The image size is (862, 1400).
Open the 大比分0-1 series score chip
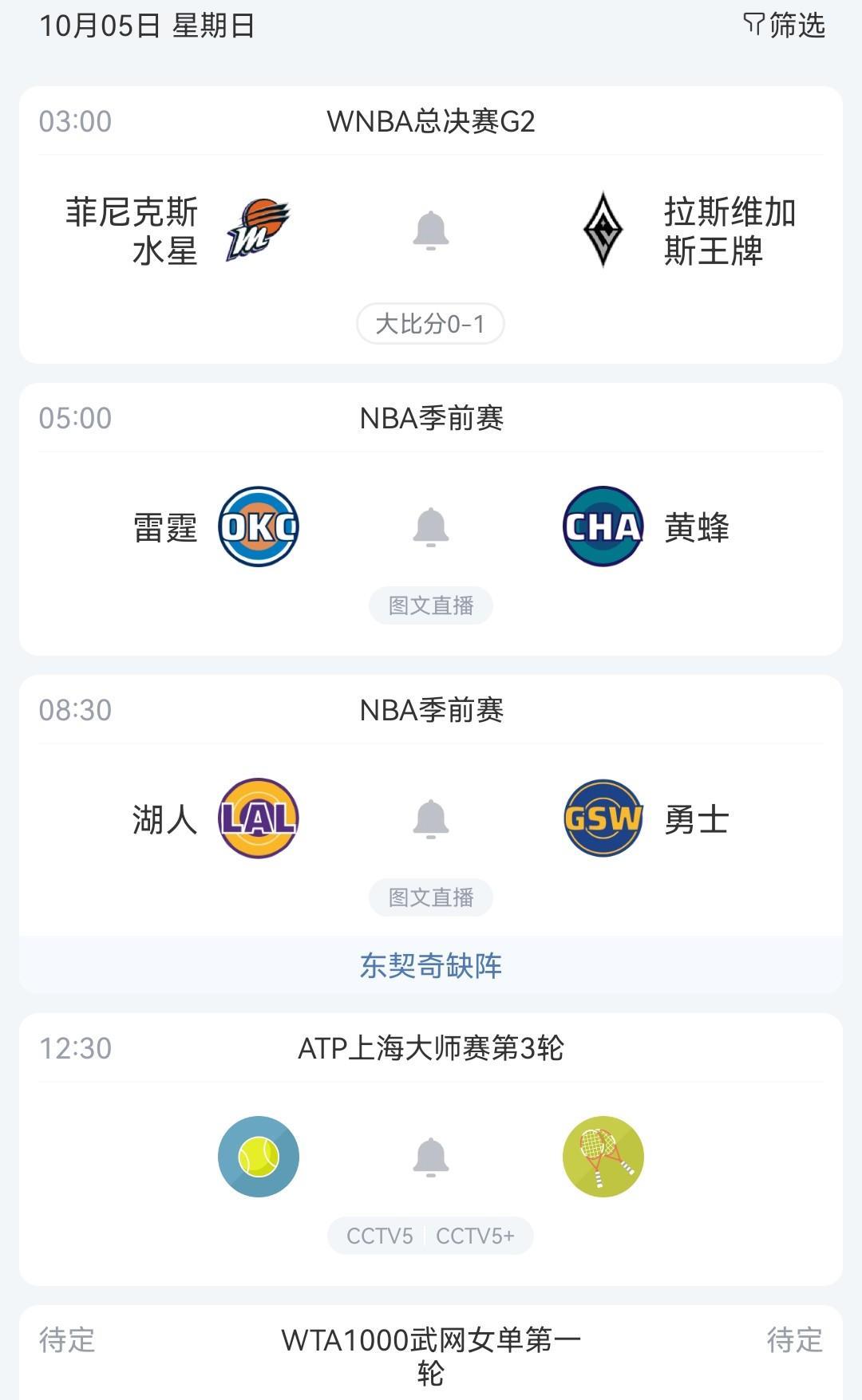tap(430, 324)
